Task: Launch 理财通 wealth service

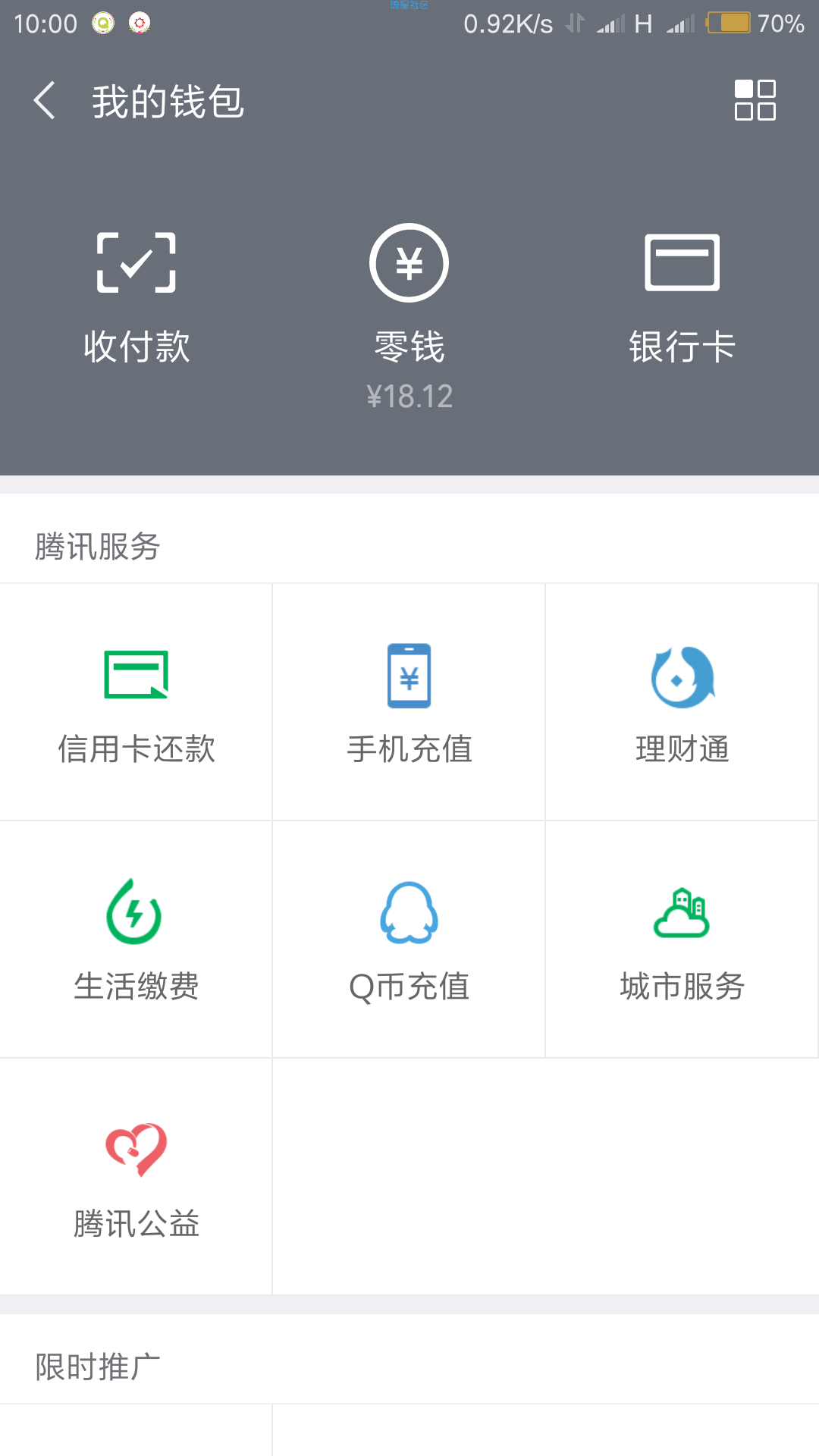Action: [682, 702]
